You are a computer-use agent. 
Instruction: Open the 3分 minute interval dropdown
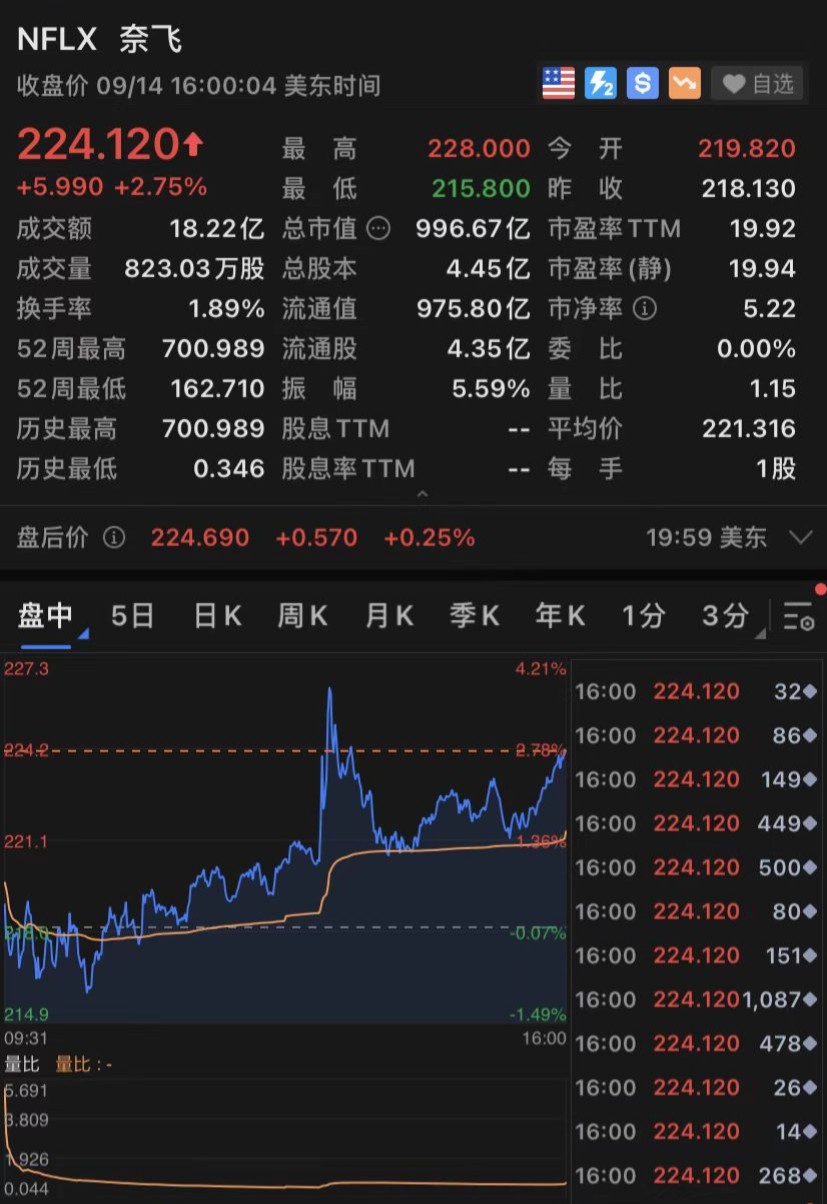728,616
